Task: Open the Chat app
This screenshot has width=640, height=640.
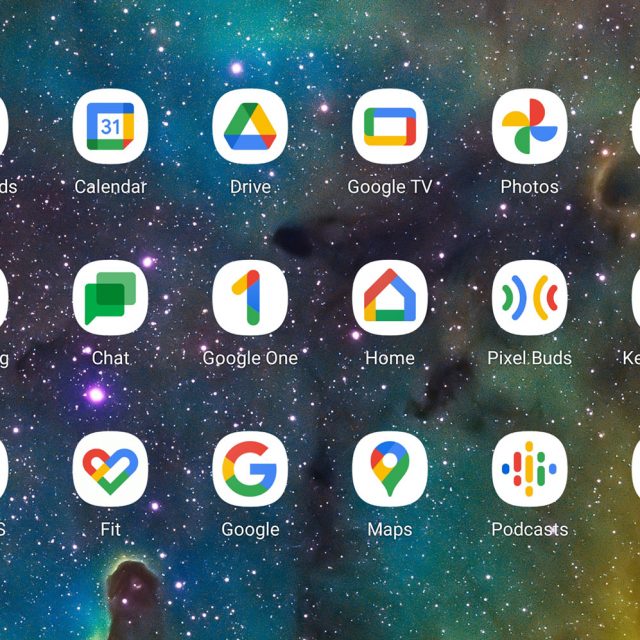Action: pos(110,298)
